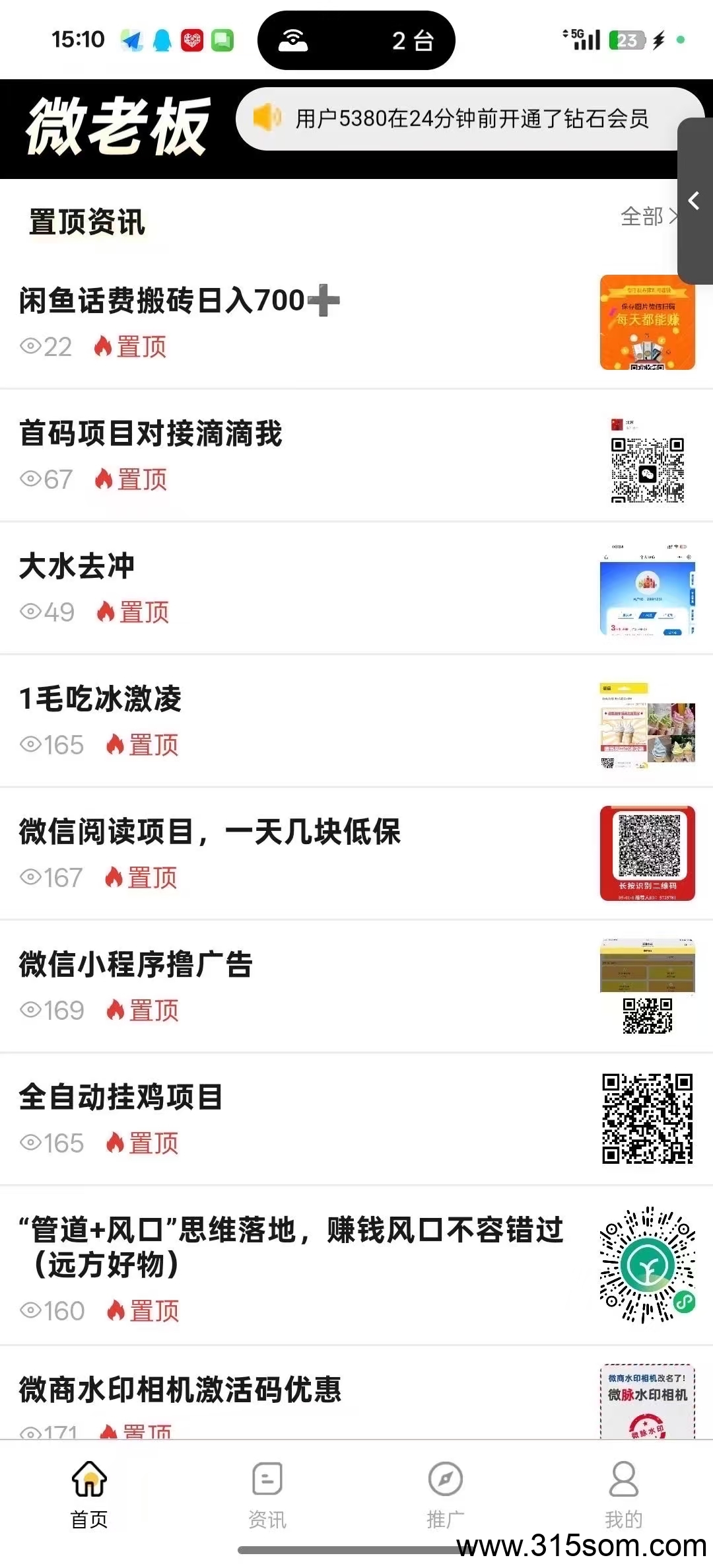Open the 闲鱼话费搬砖日入700 article
713x1568 pixels.
(178, 301)
